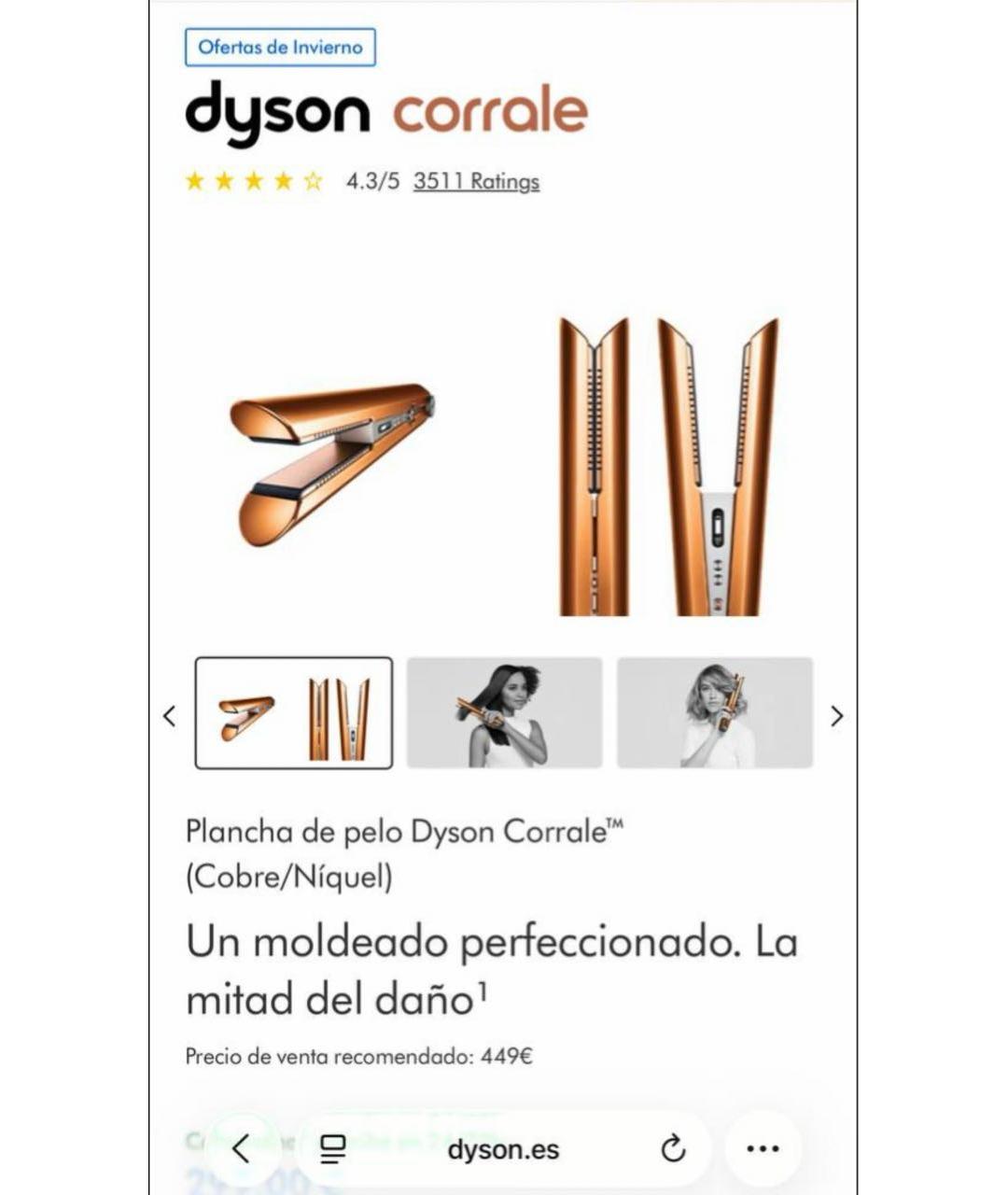The width and height of the screenshot is (1008, 1195).
Task: Select the copper straightener product thumbnail
Action: tap(294, 713)
